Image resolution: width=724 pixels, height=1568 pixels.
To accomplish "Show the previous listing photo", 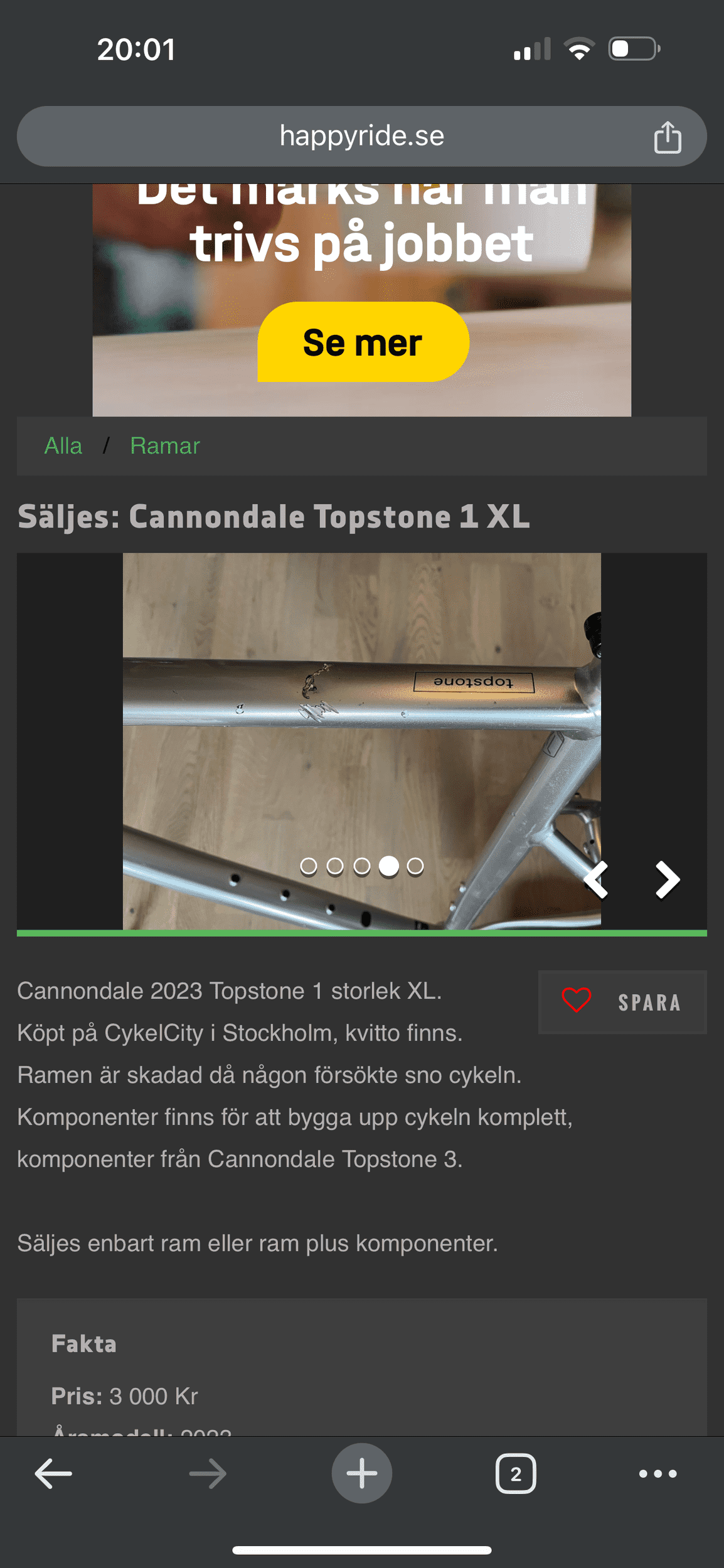I will (x=597, y=879).
